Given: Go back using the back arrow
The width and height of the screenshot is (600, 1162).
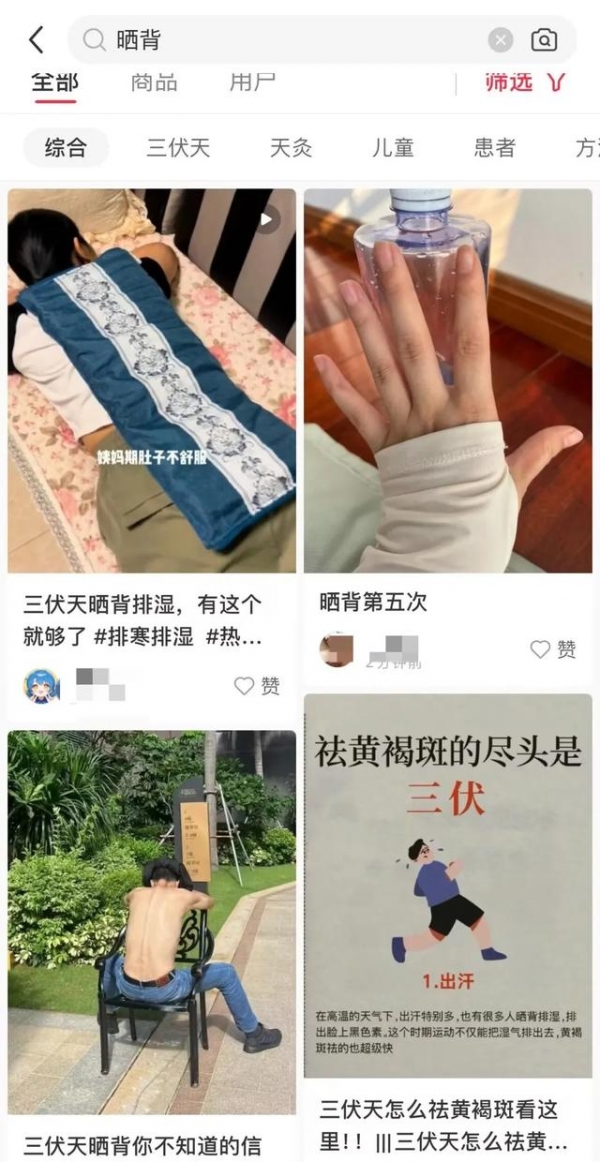Looking at the screenshot, I should pos(37,40).
